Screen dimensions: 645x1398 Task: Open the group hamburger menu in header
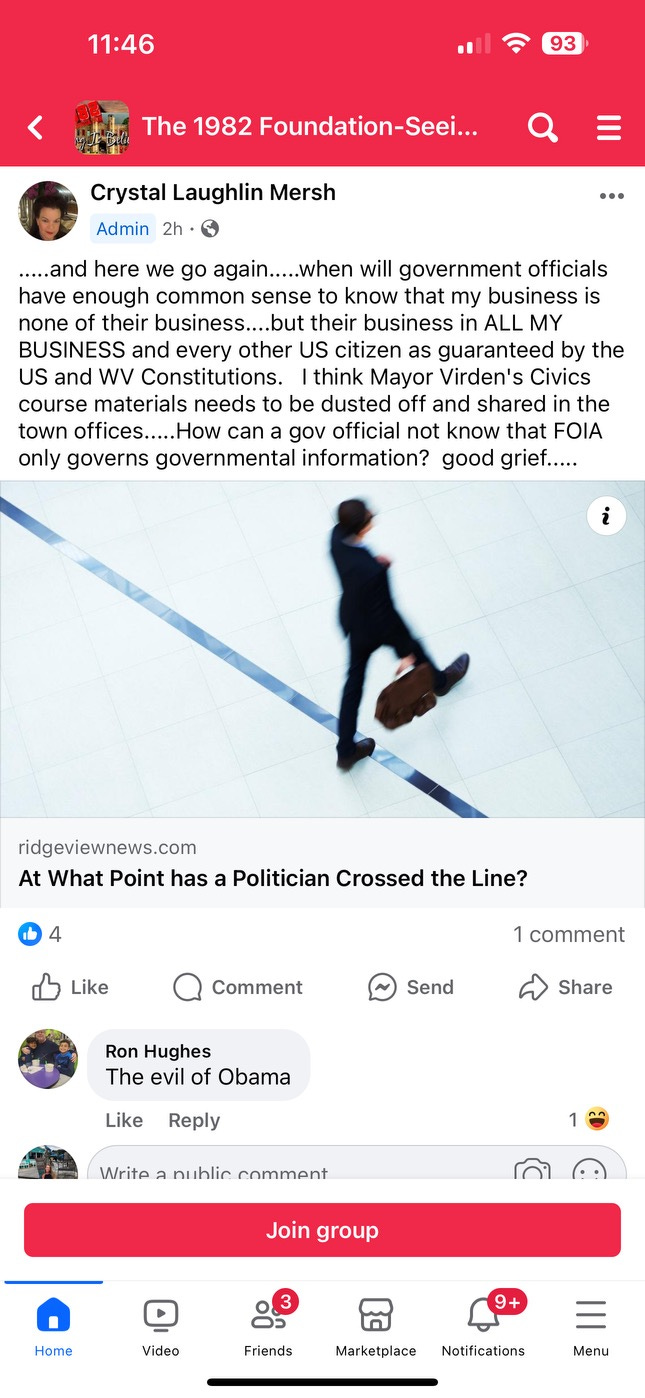pos(609,127)
